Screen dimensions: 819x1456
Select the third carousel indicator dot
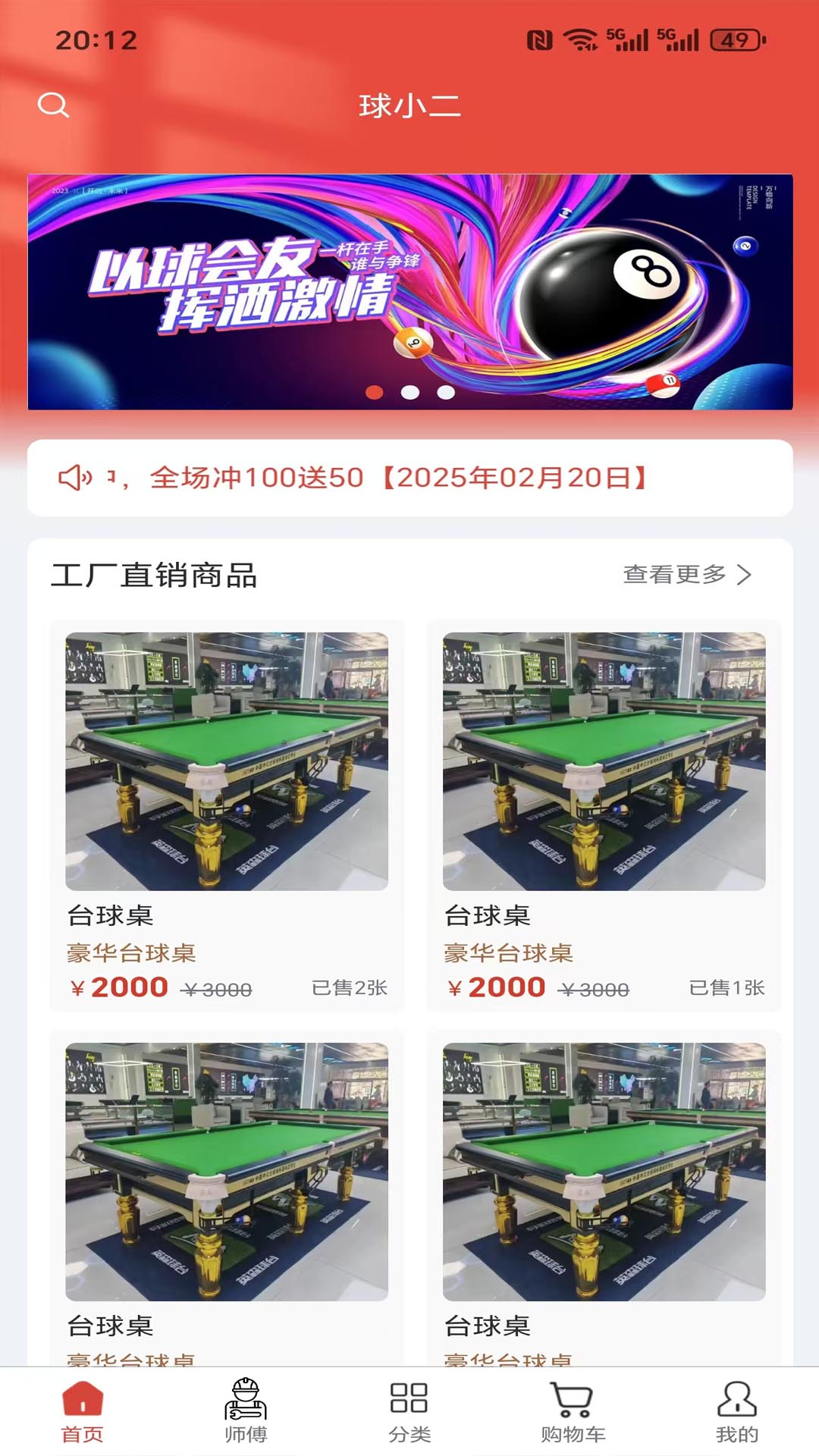(444, 392)
